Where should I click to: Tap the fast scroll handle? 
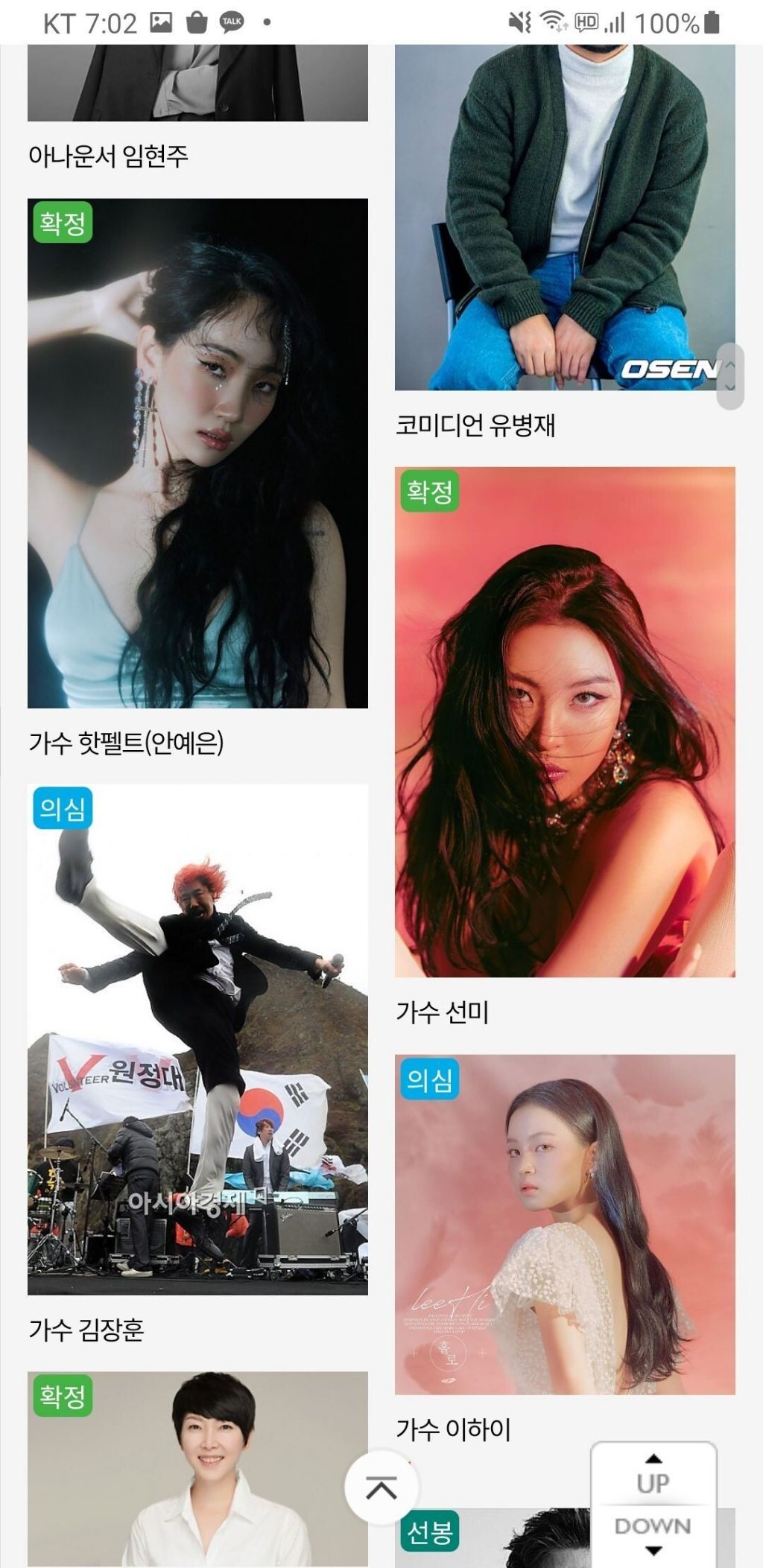pyautogui.click(x=729, y=376)
